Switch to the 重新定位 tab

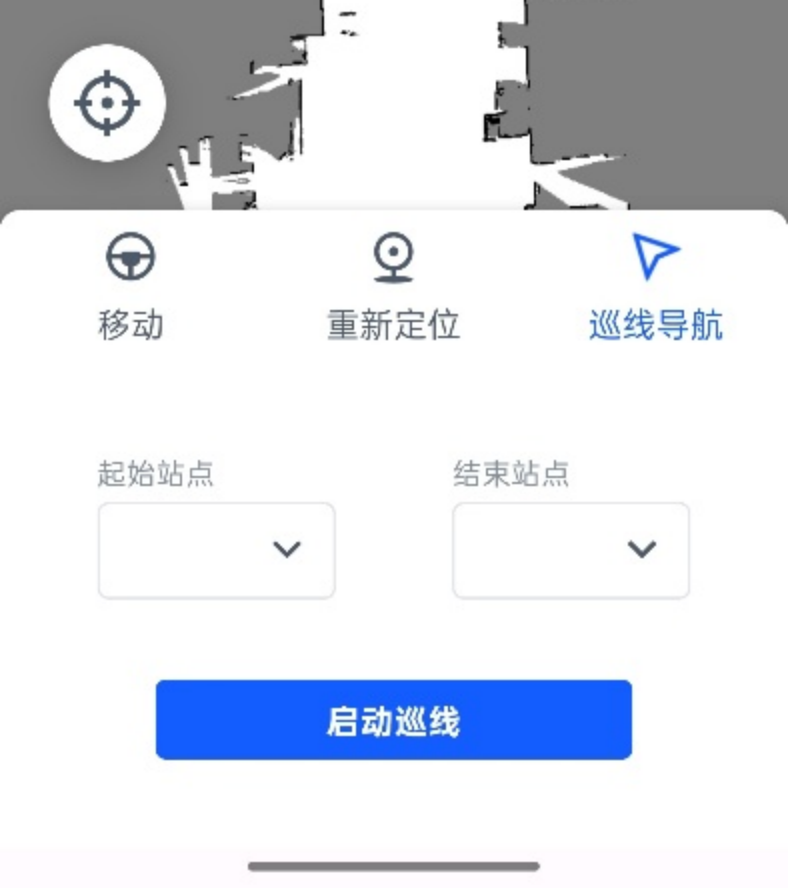(x=393, y=286)
